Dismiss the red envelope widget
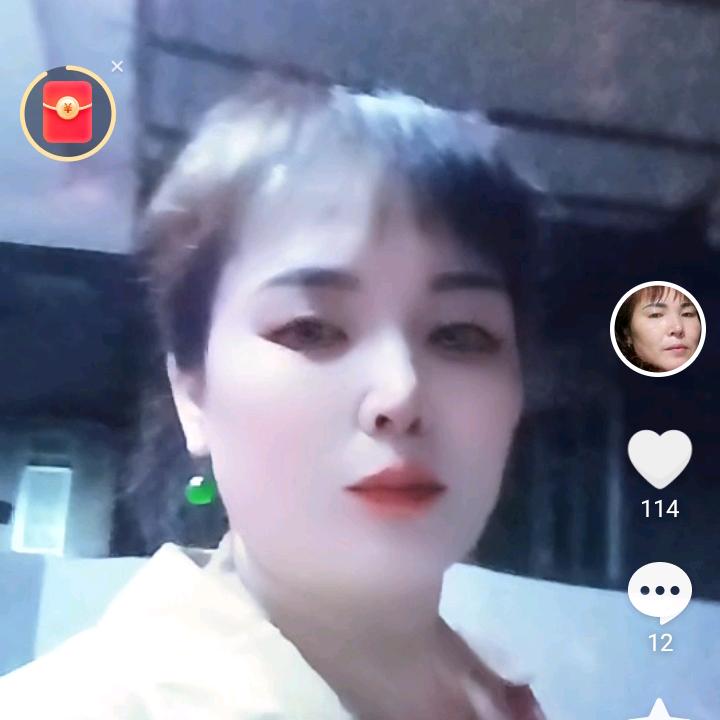Viewport: 720px width, 720px height. 117,66
